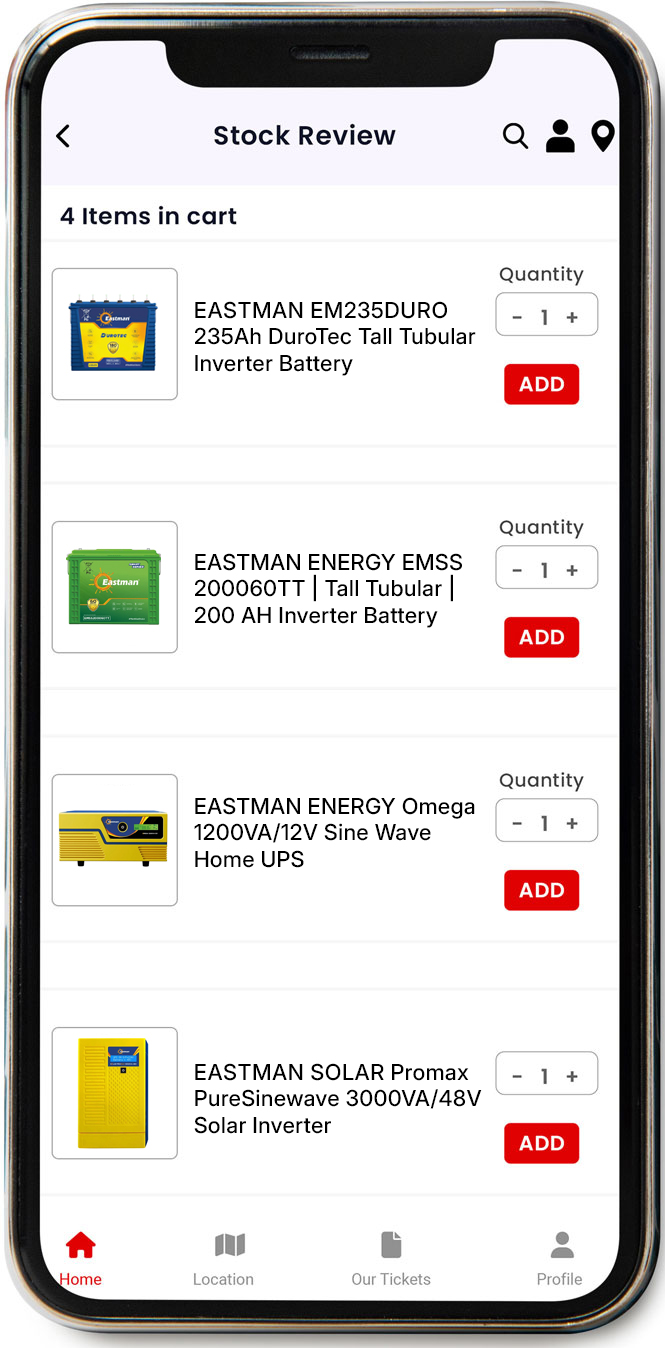
Task: Open the location pin icon
Action: point(602,136)
